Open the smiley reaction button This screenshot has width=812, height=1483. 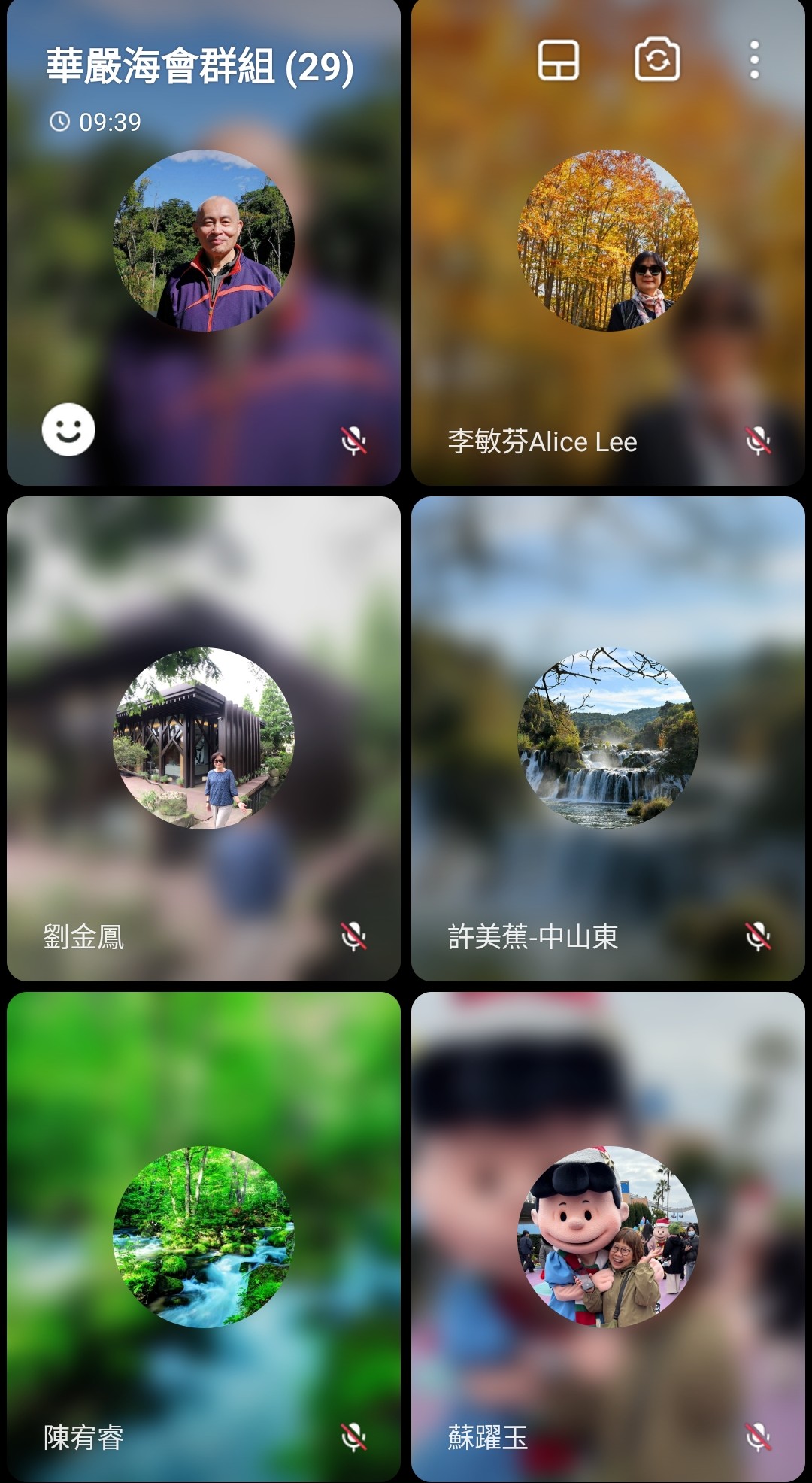[68, 430]
